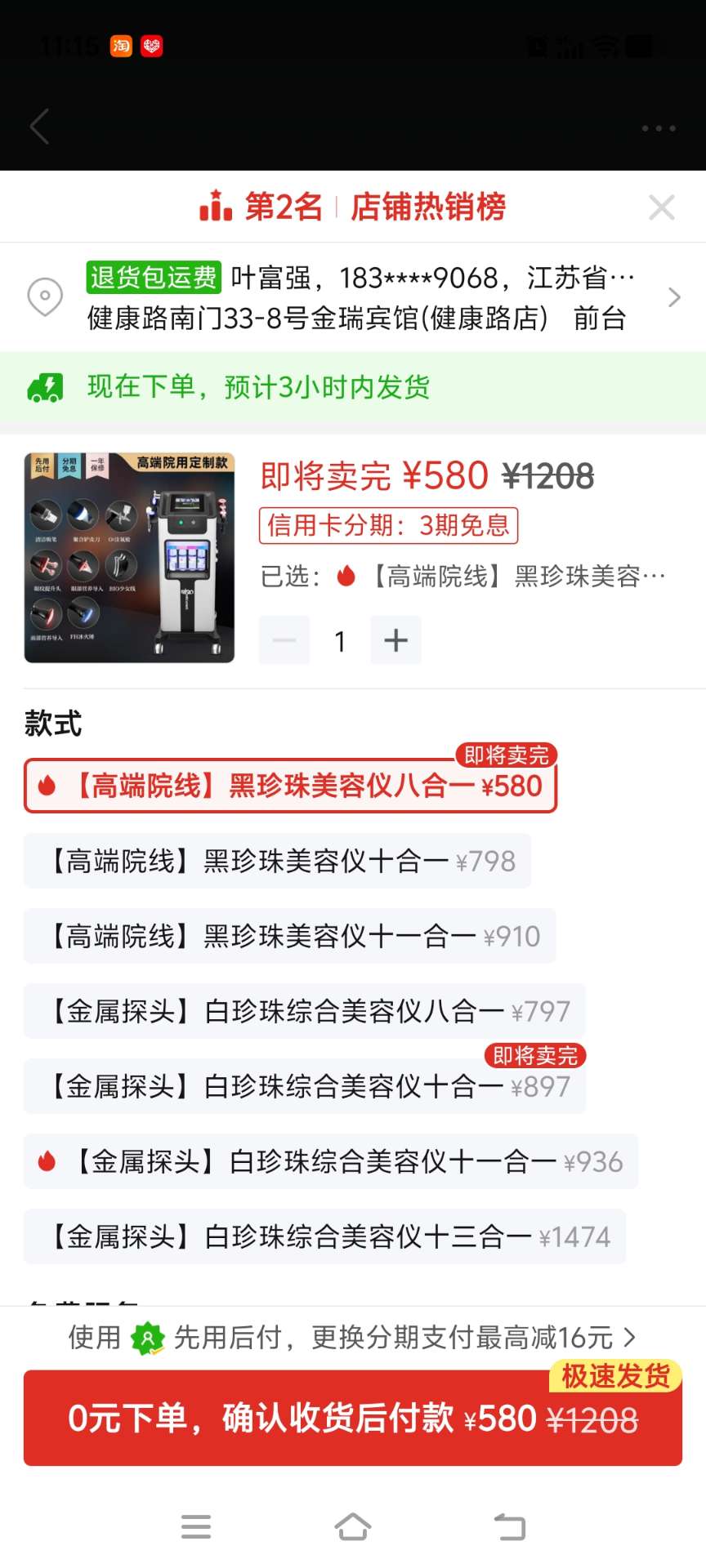Open the three-dot overflow menu
The image size is (706, 1568).
click(658, 128)
